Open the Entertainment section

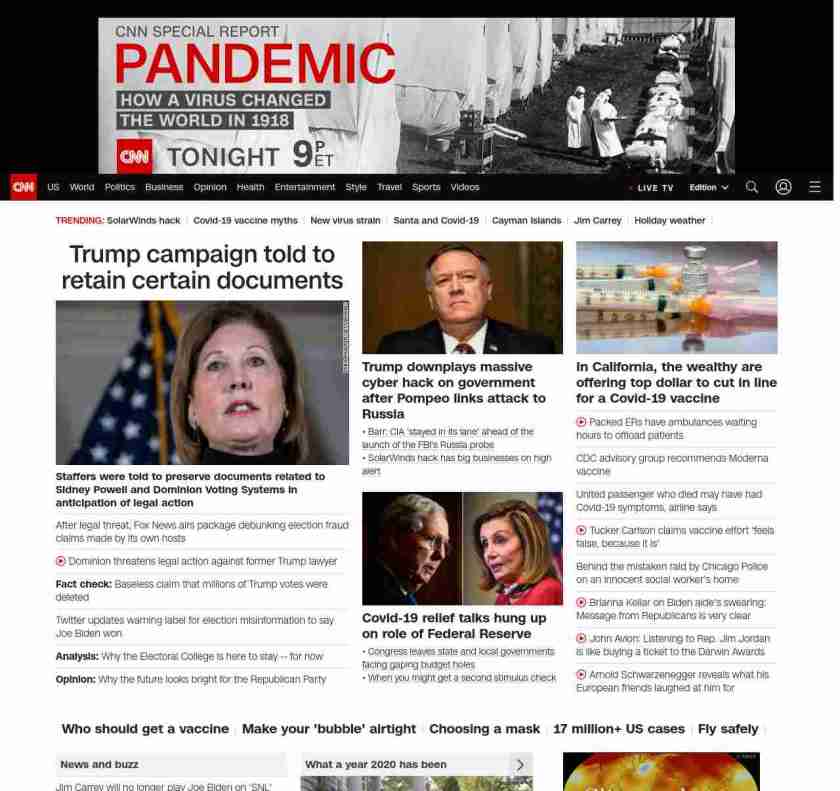click(305, 187)
